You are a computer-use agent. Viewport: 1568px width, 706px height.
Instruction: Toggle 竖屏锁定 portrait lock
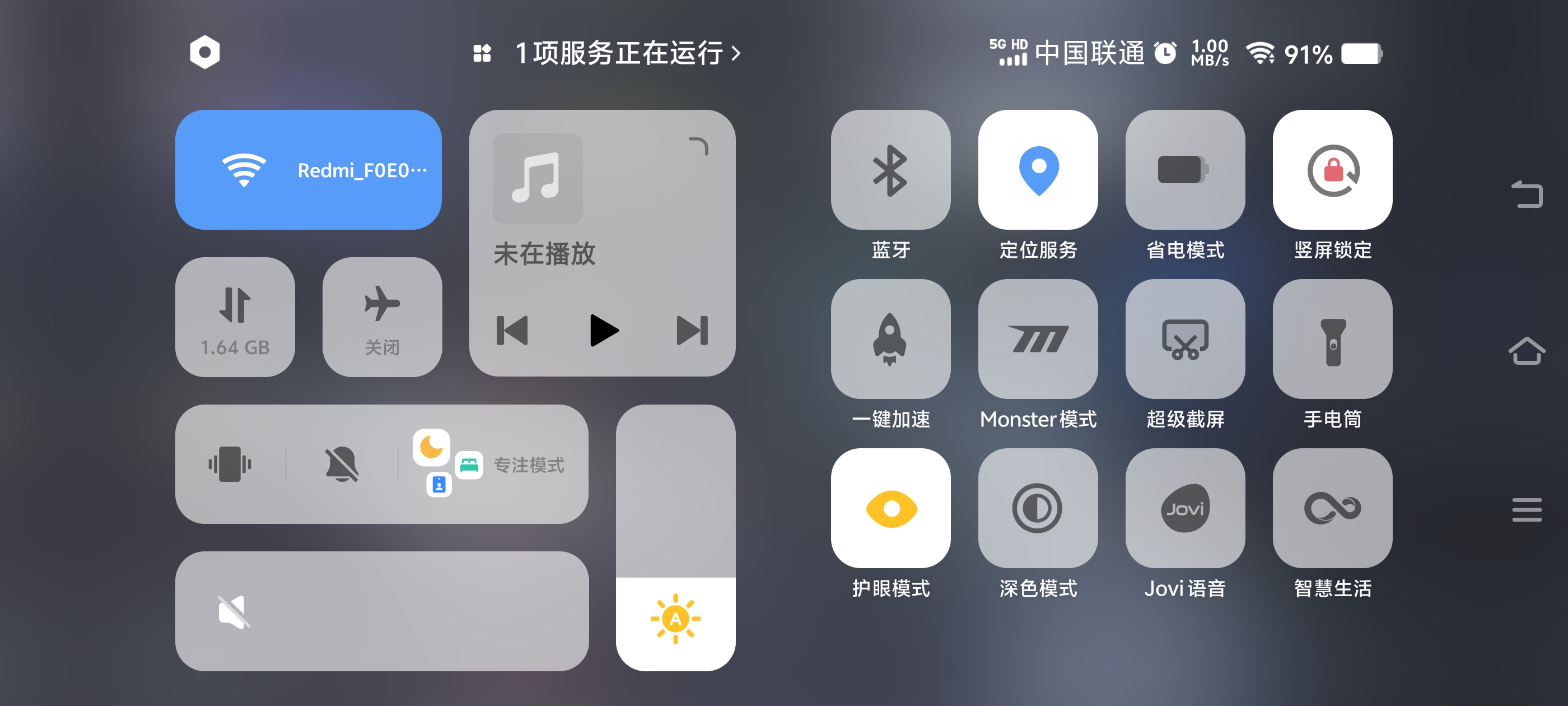[x=1332, y=170]
